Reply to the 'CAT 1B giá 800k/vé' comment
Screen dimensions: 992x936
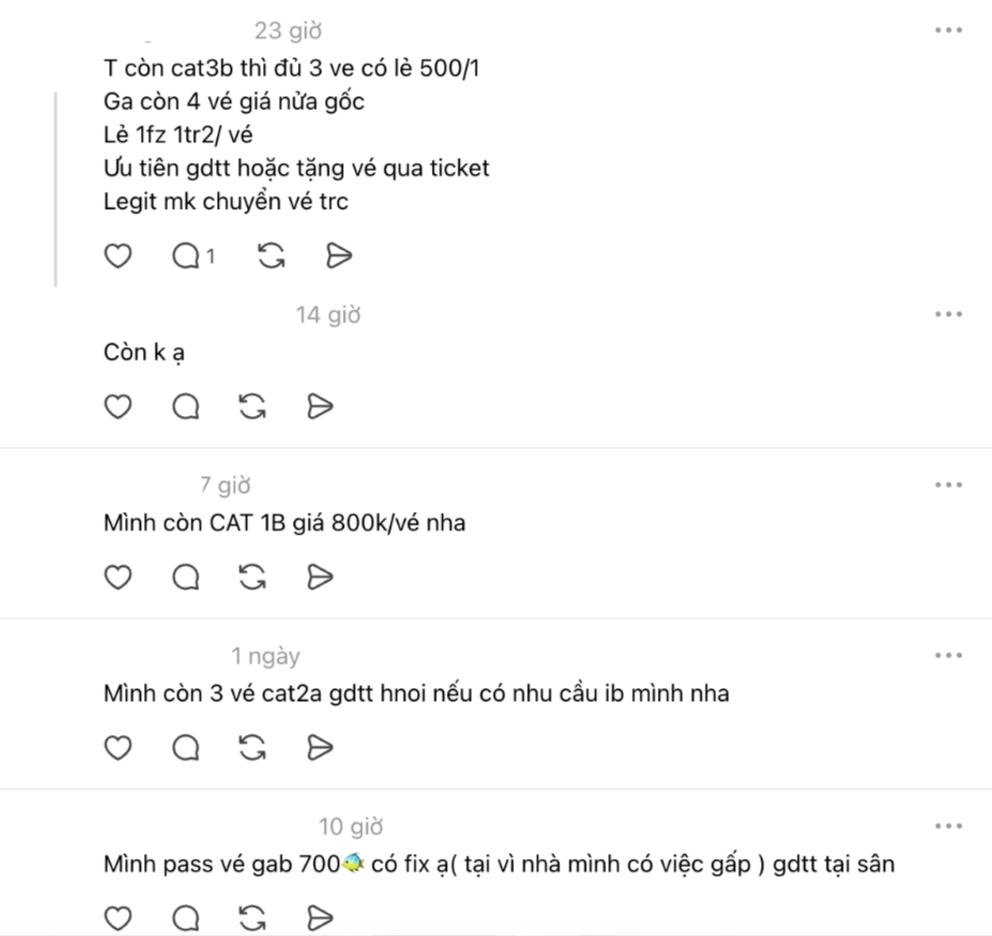coord(186,577)
